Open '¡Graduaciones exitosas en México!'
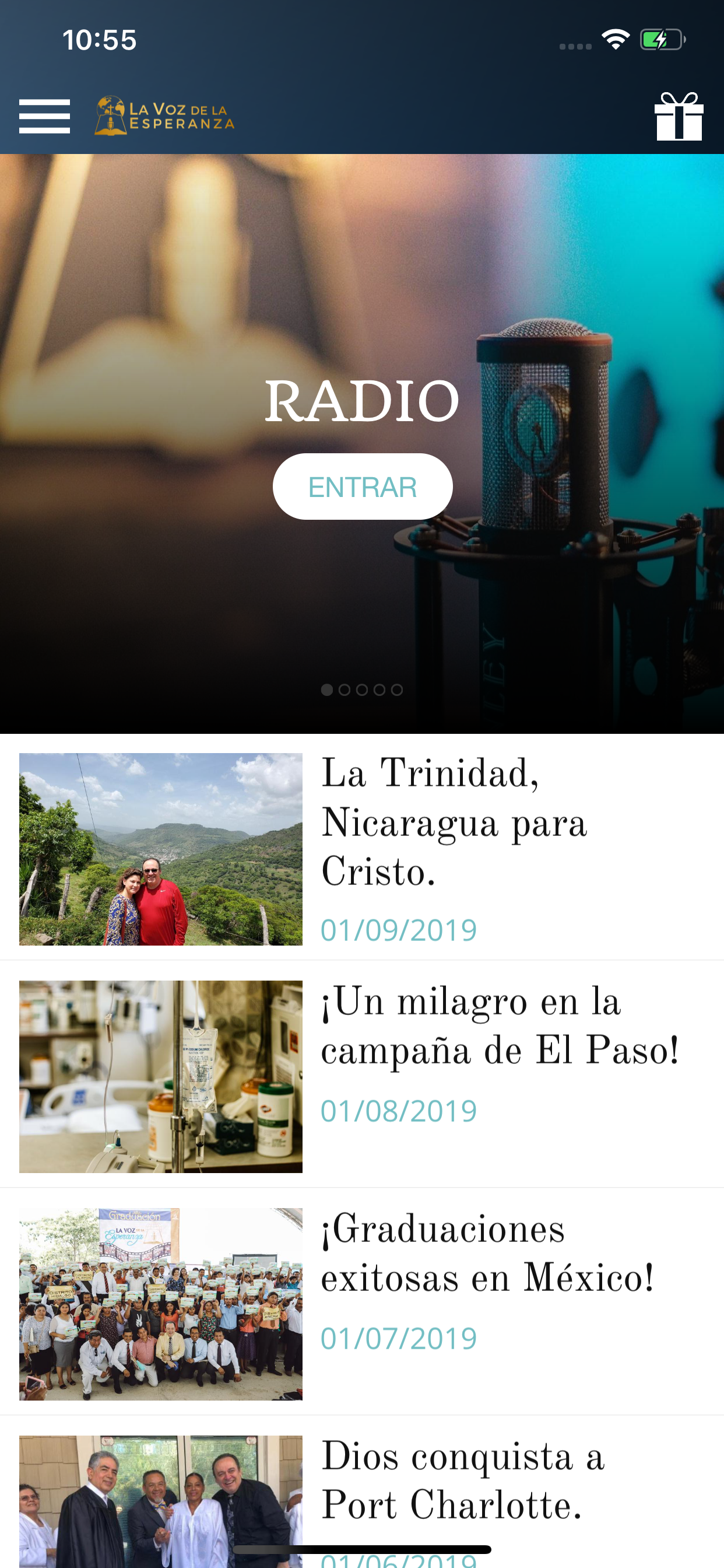The height and width of the screenshot is (1568, 724). coord(487,1254)
